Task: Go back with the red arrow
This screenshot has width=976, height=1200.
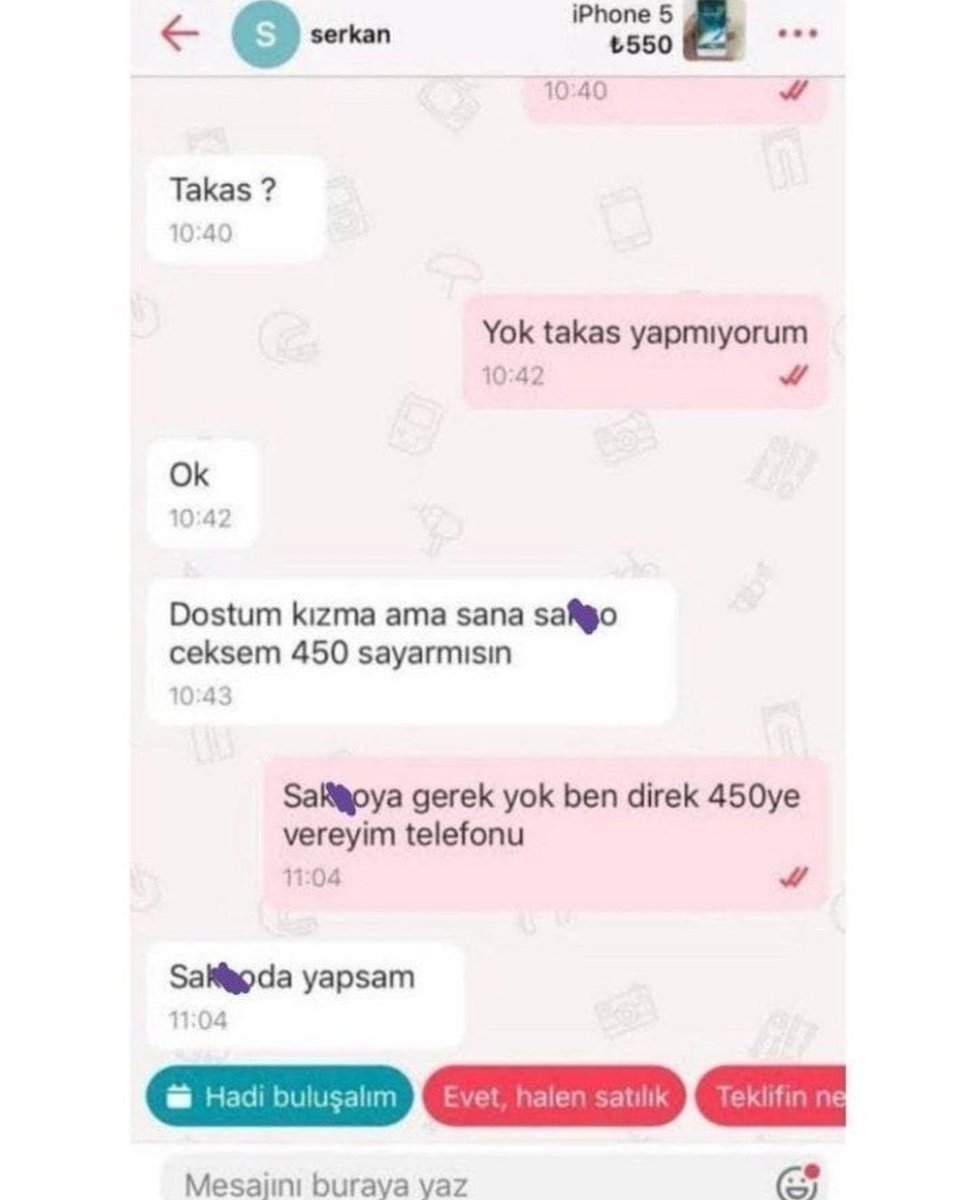Action: (x=180, y=33)
